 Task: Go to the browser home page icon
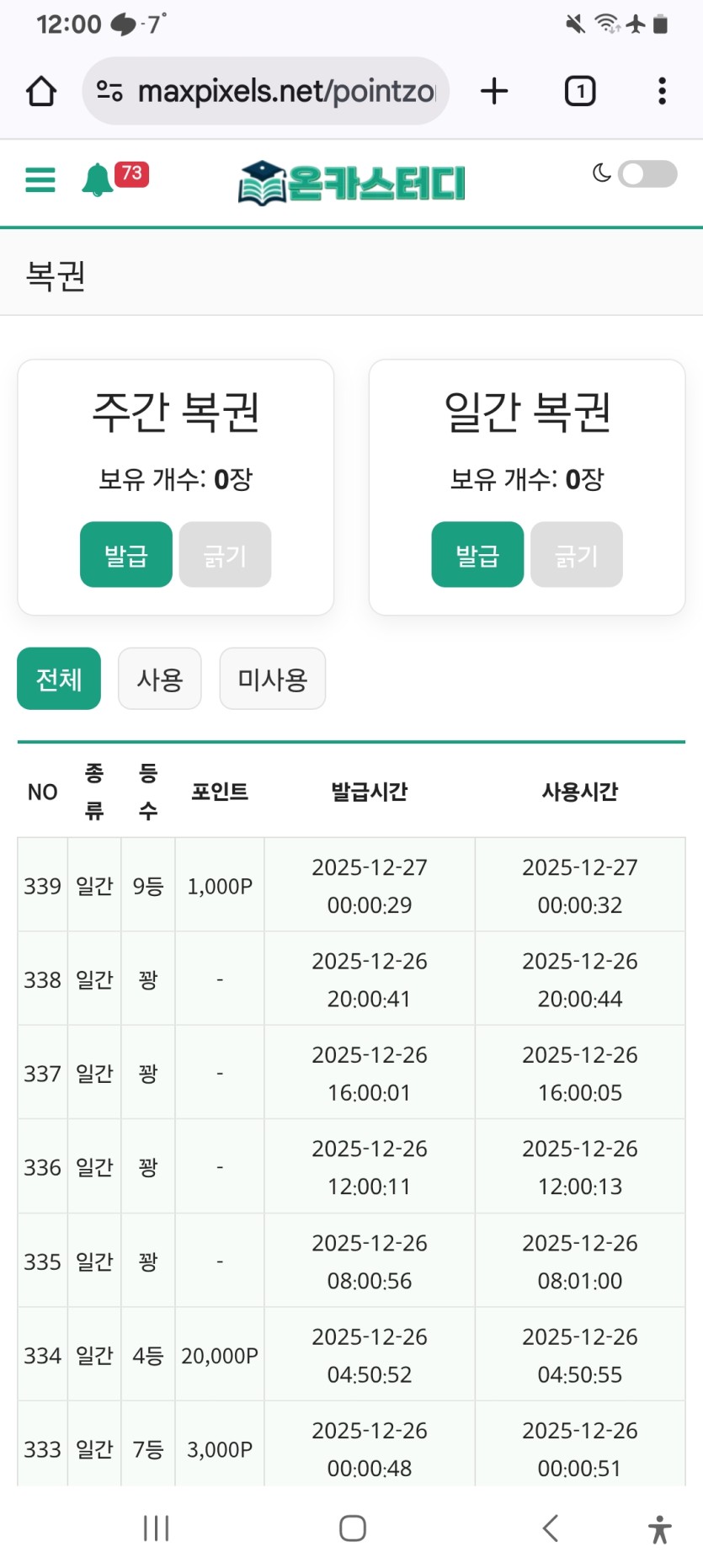(41, 91)
